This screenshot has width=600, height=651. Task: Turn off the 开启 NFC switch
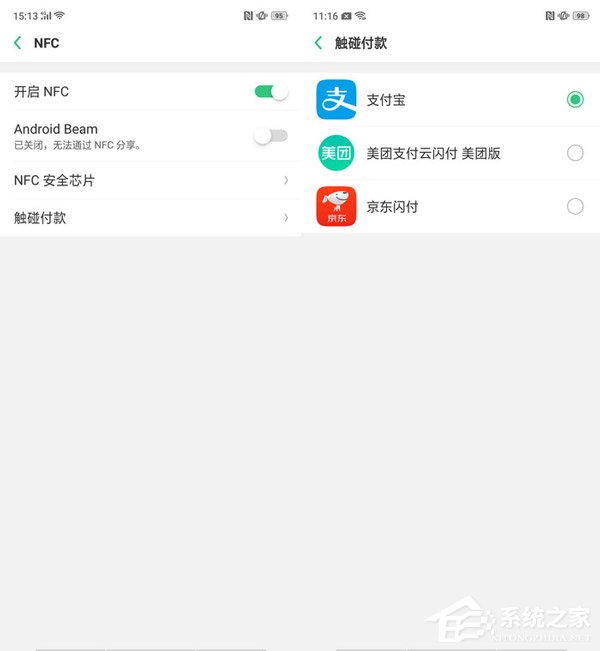(271, 92)
